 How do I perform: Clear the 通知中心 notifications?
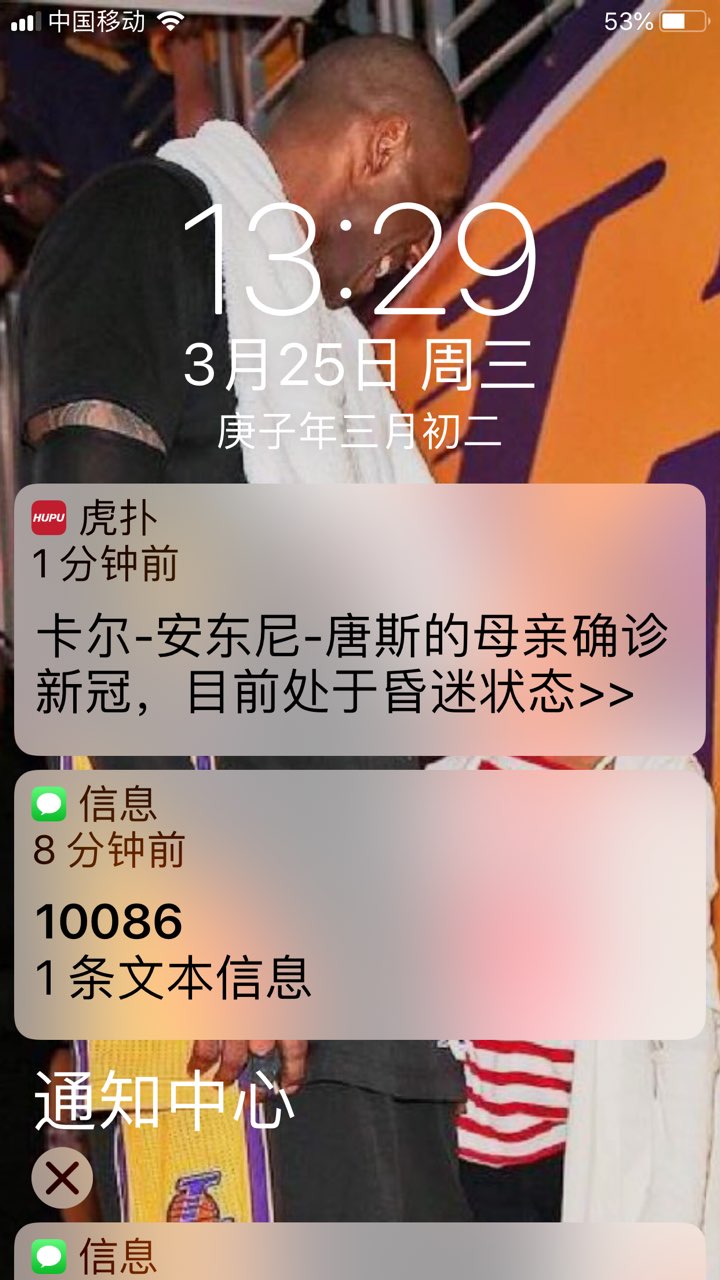click(62, 1179)
